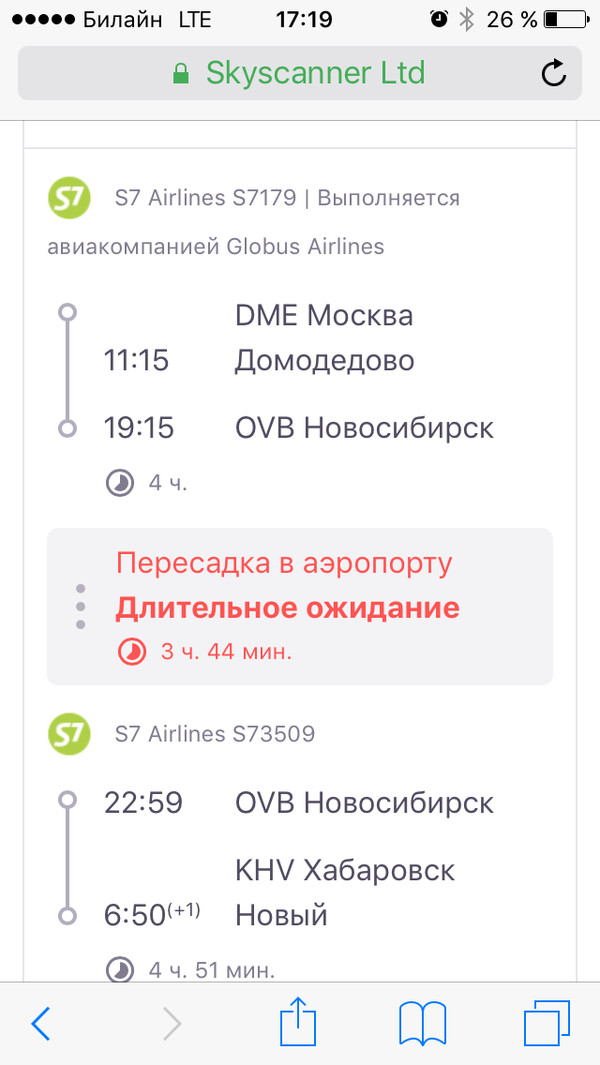The height and width of the screenshot is (1065, 600).
Task: Open the Safari share sheet
Action: coord(298,1021)
